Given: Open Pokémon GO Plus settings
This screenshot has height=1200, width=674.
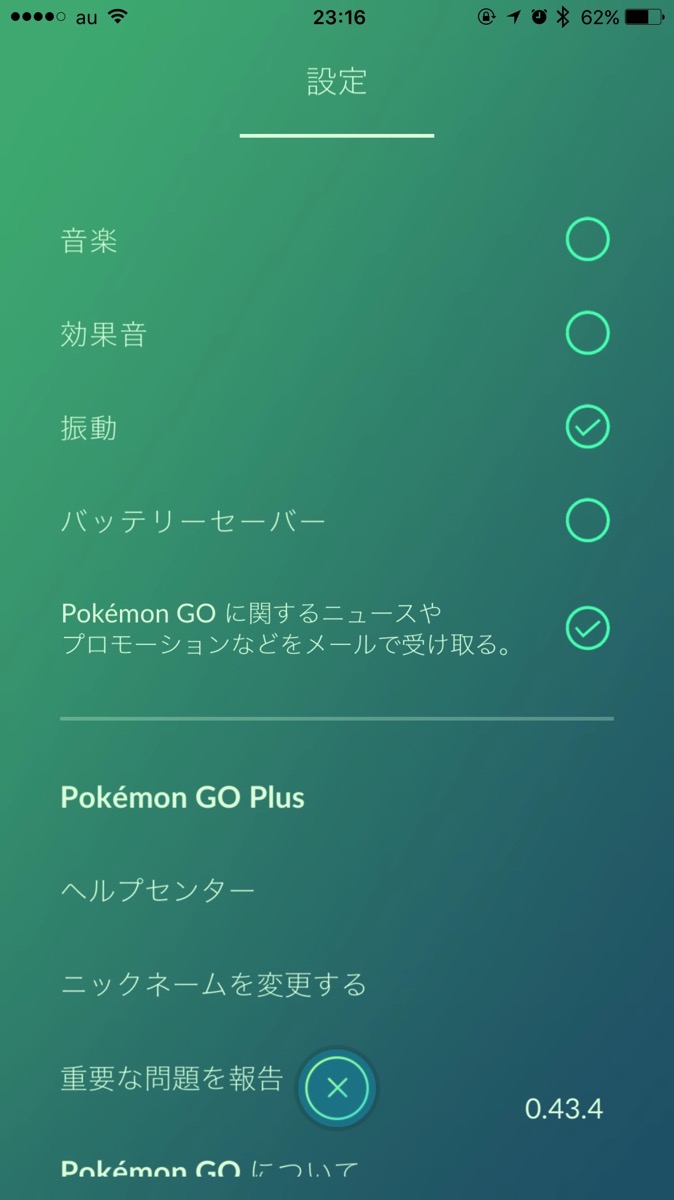Looking at the screenshot, I should [183, 798].
